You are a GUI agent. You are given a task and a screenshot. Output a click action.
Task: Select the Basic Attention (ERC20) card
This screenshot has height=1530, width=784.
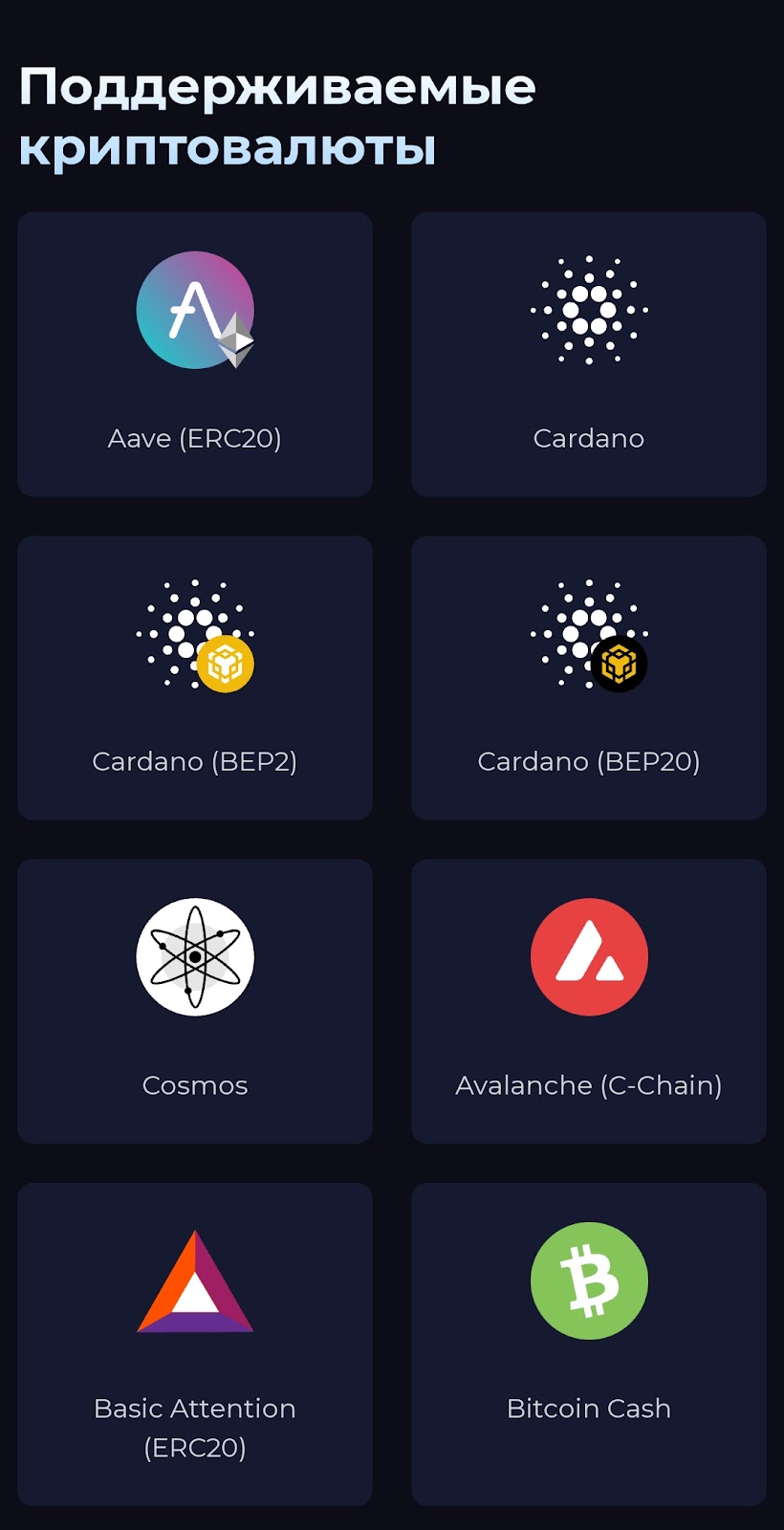coord(195,1344)
